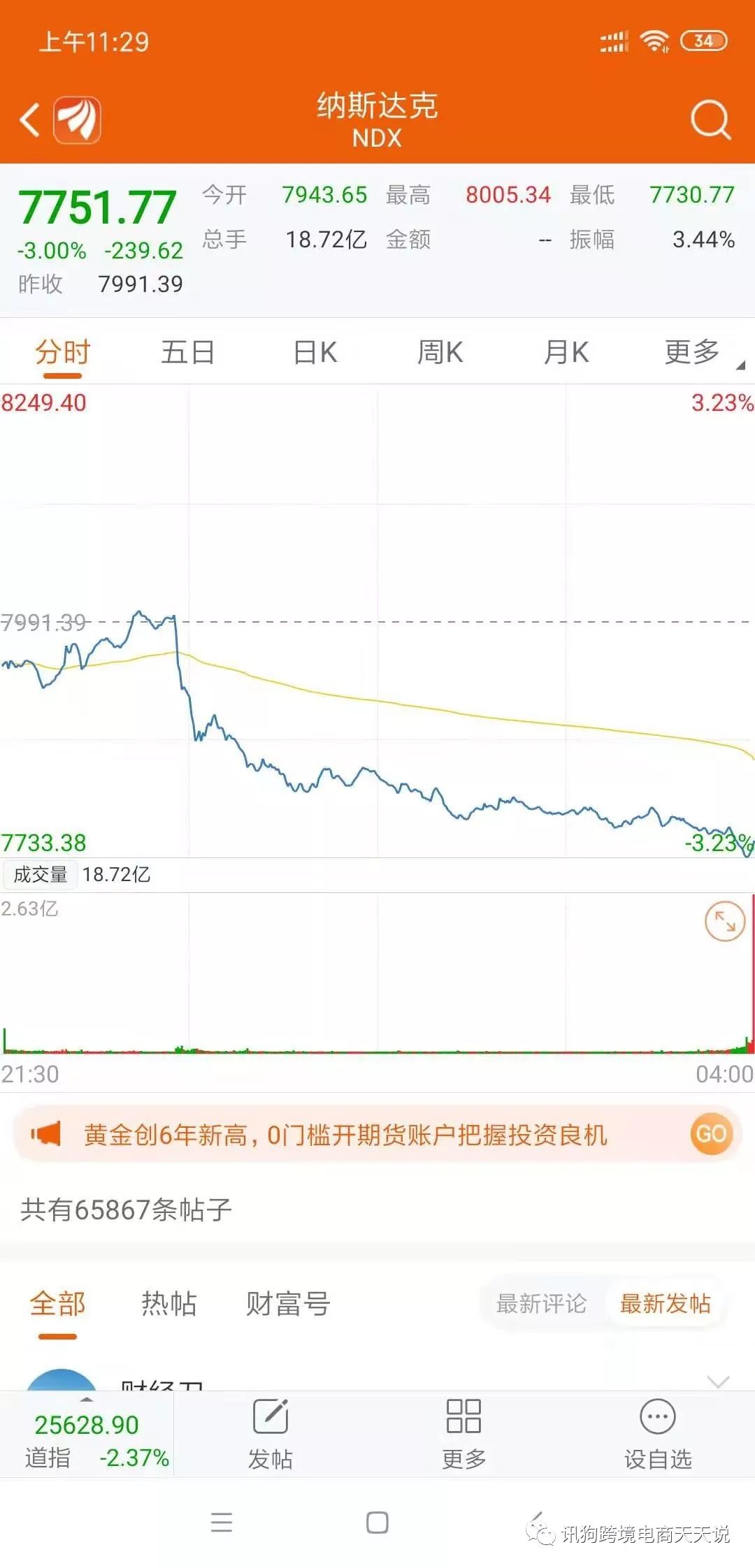Viewport: 755px width, 1568px height.
Task: Switch to the 日K chart tab
Action: (x=315, y=352)
